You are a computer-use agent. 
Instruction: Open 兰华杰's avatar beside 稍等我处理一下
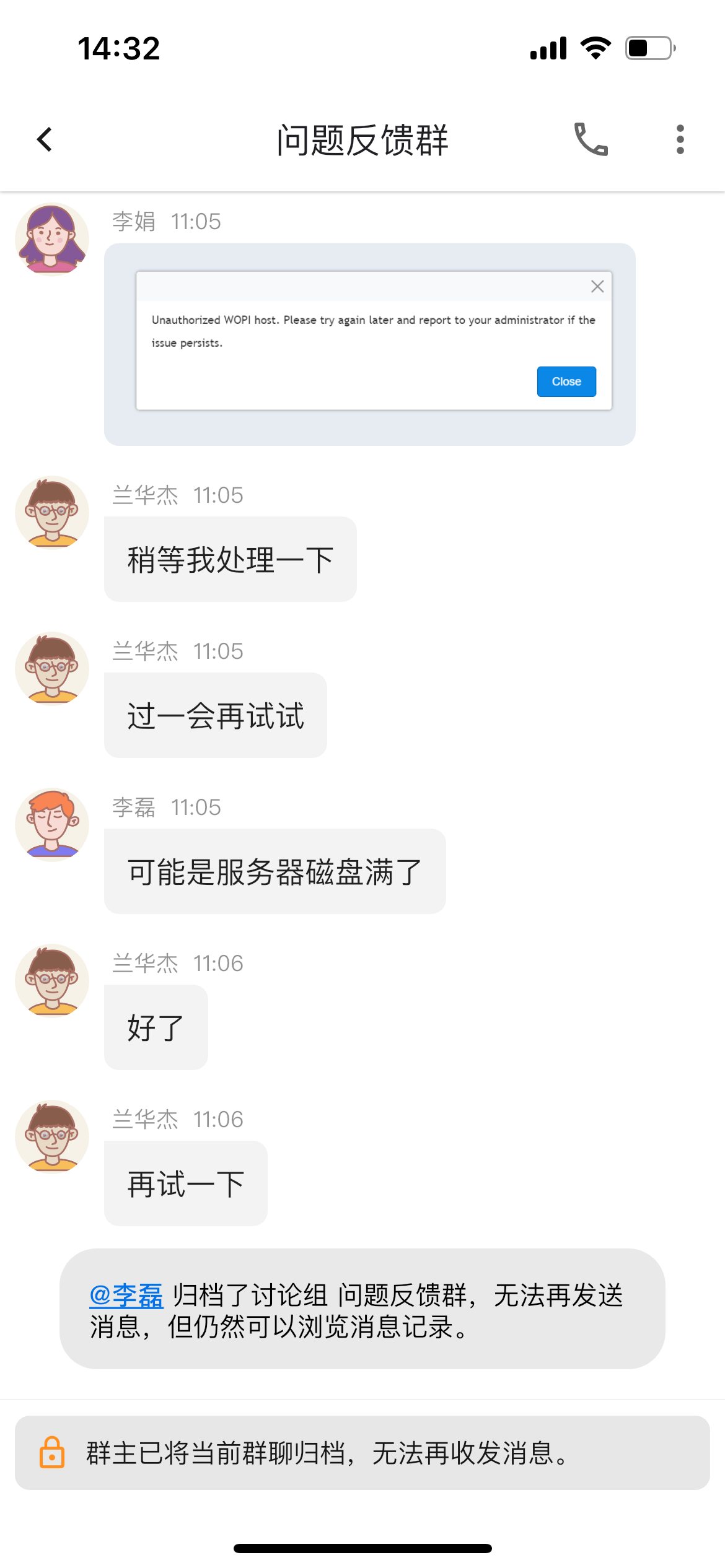[52, 512]
